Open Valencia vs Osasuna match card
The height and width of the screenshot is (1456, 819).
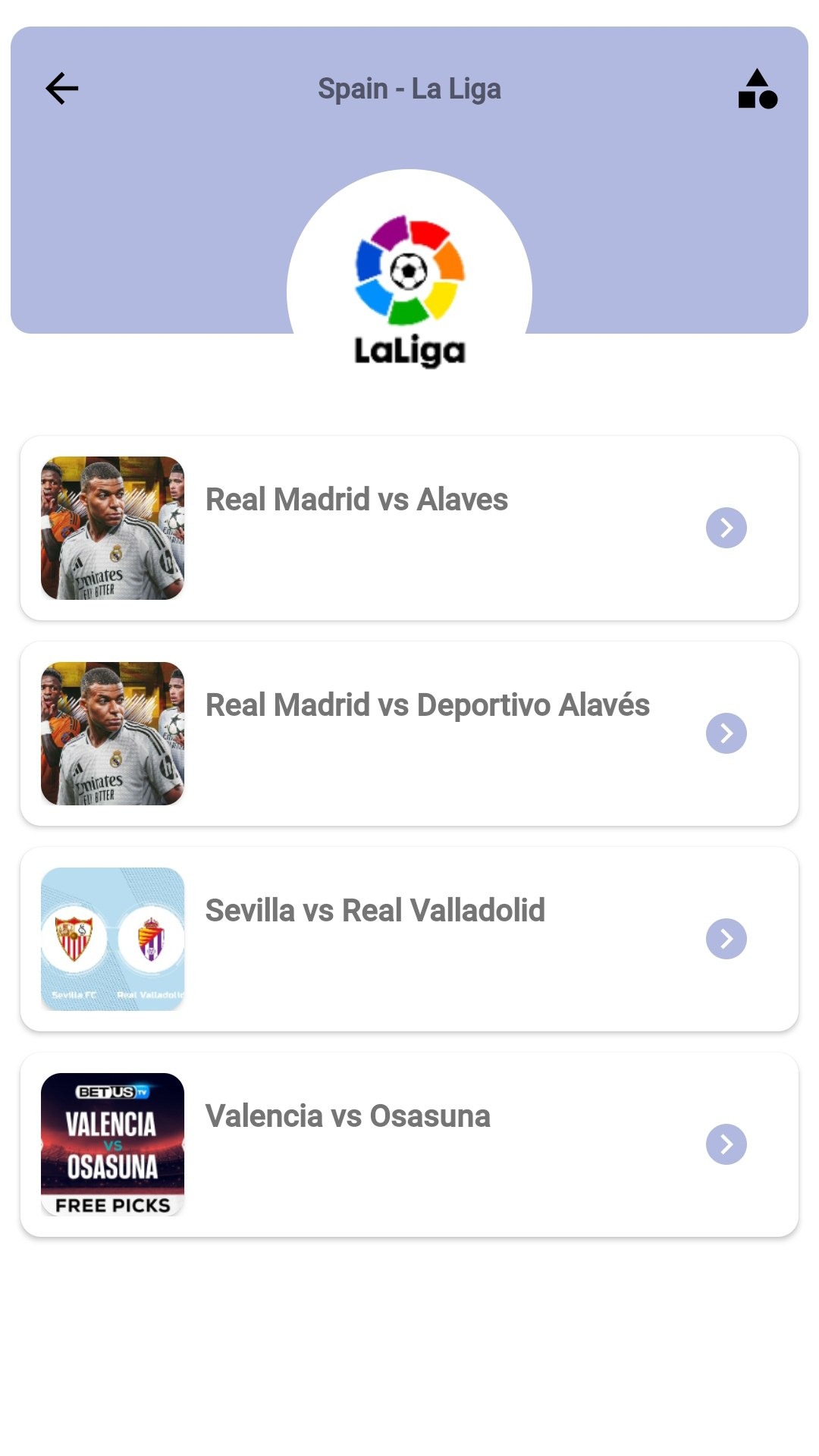409,1144
